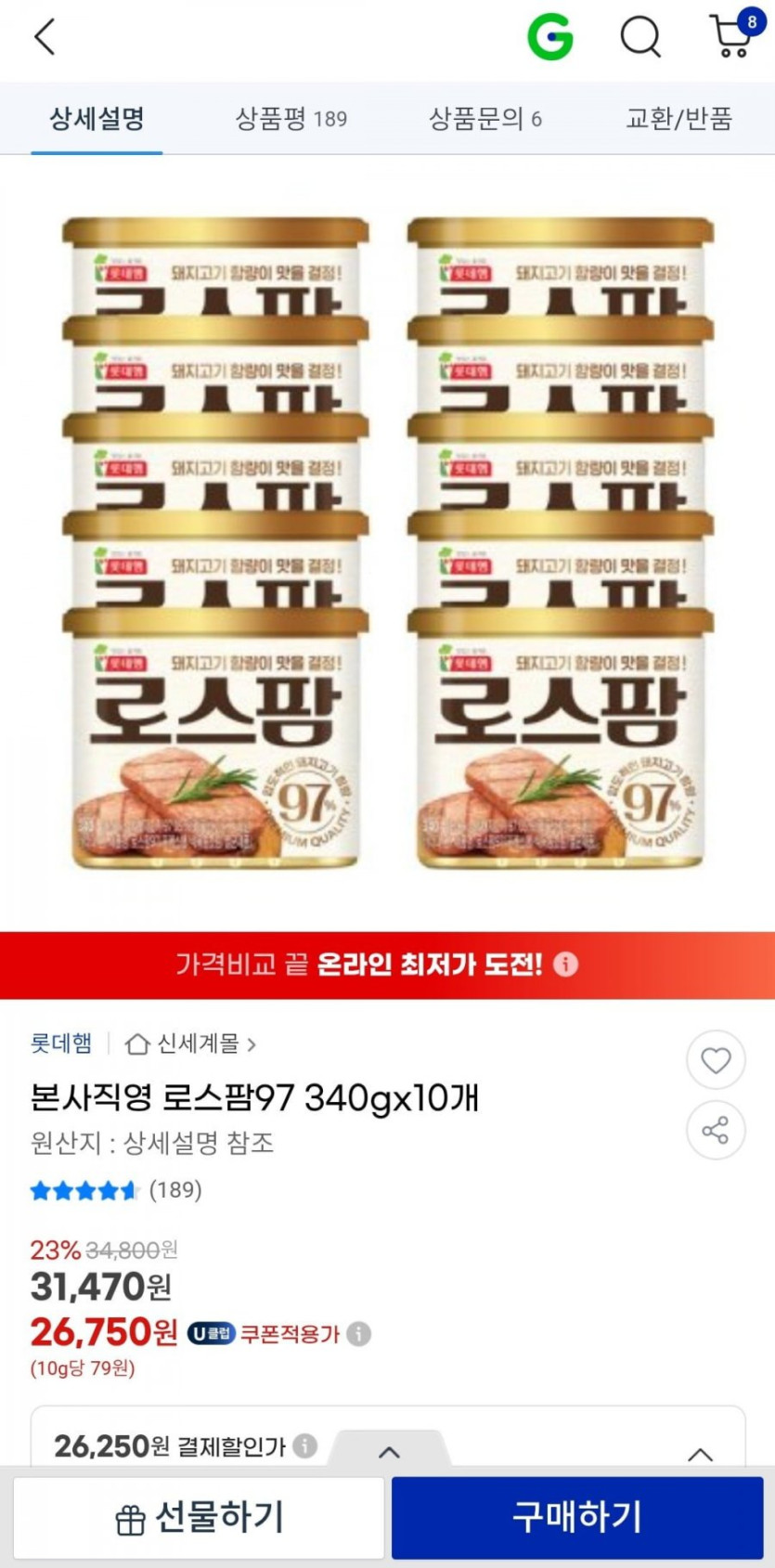The width and height of the screenshot is (775, 1568).
Task: Share this product
Action: pos(716,1130)
